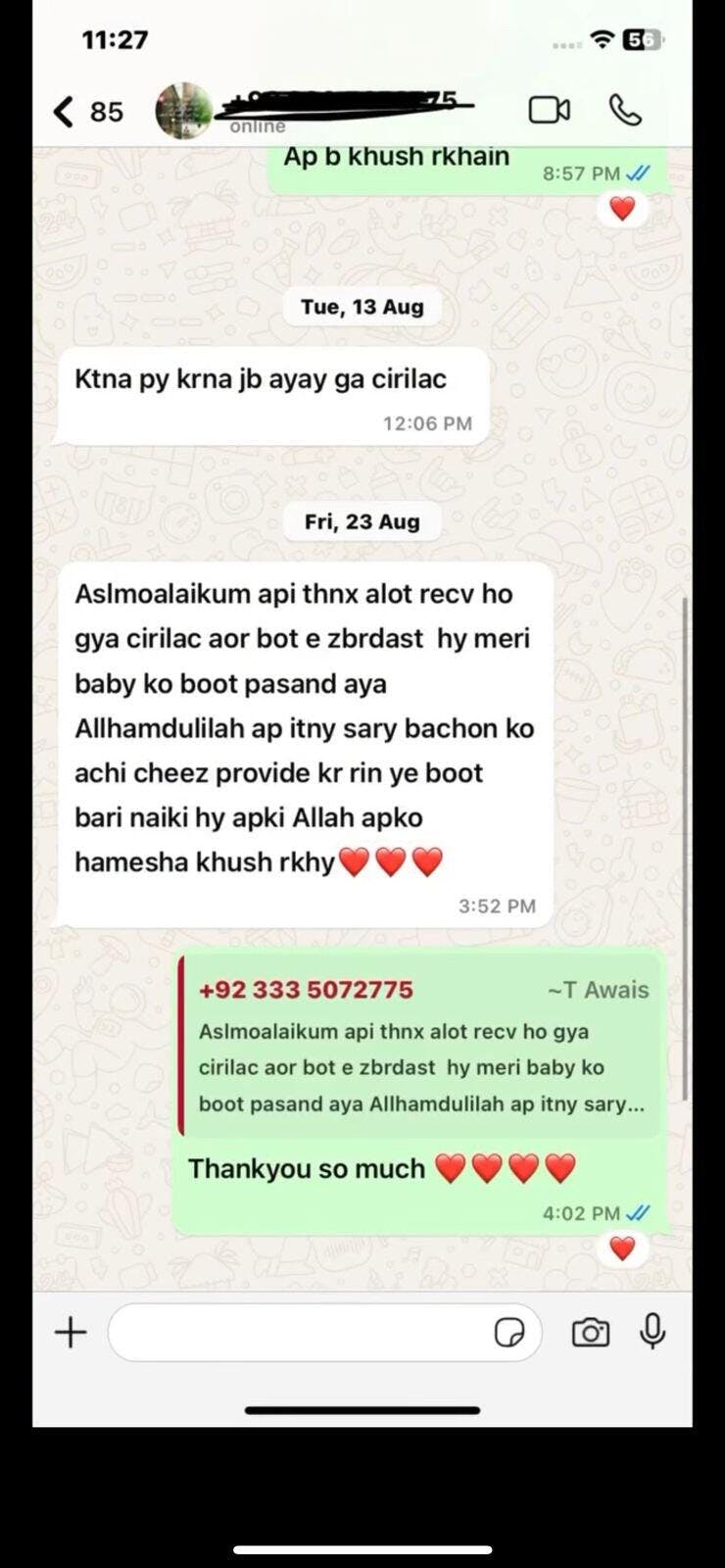Open the sticker picker

(509, 1333)
